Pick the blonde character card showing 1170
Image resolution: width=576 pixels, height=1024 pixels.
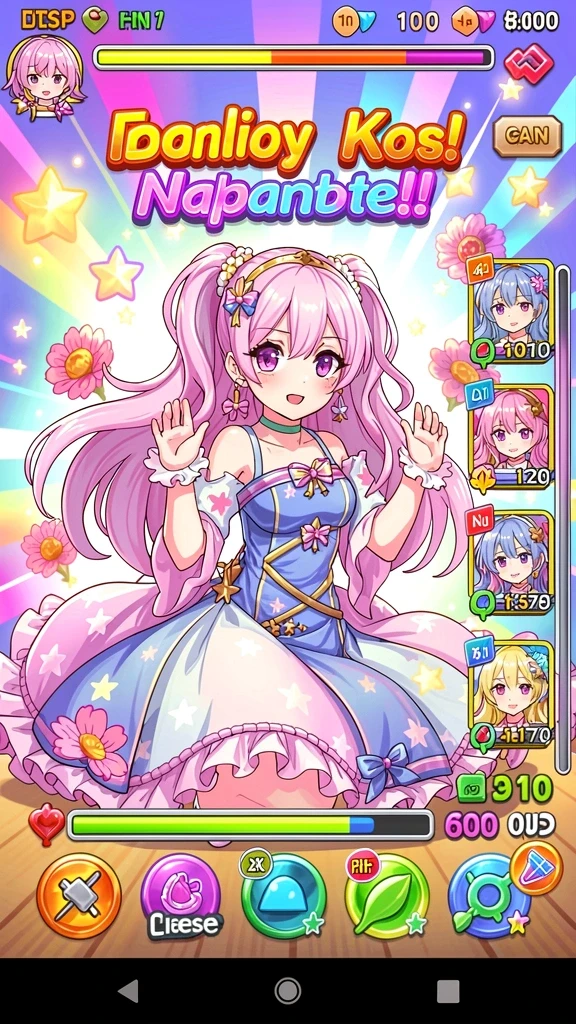point(511,694)
